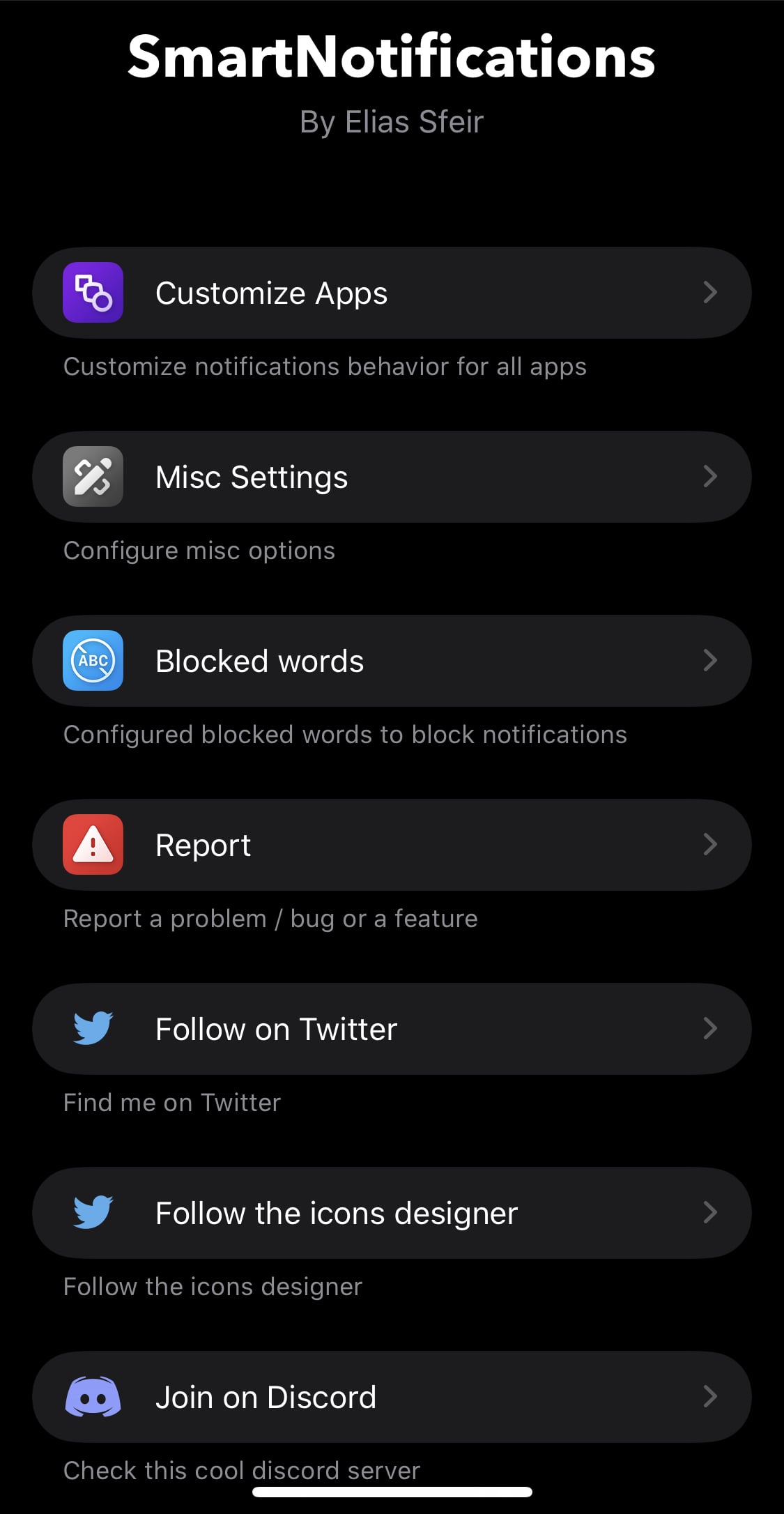
Task: Select Follow the icons designer
Action: coord(392,1213)
